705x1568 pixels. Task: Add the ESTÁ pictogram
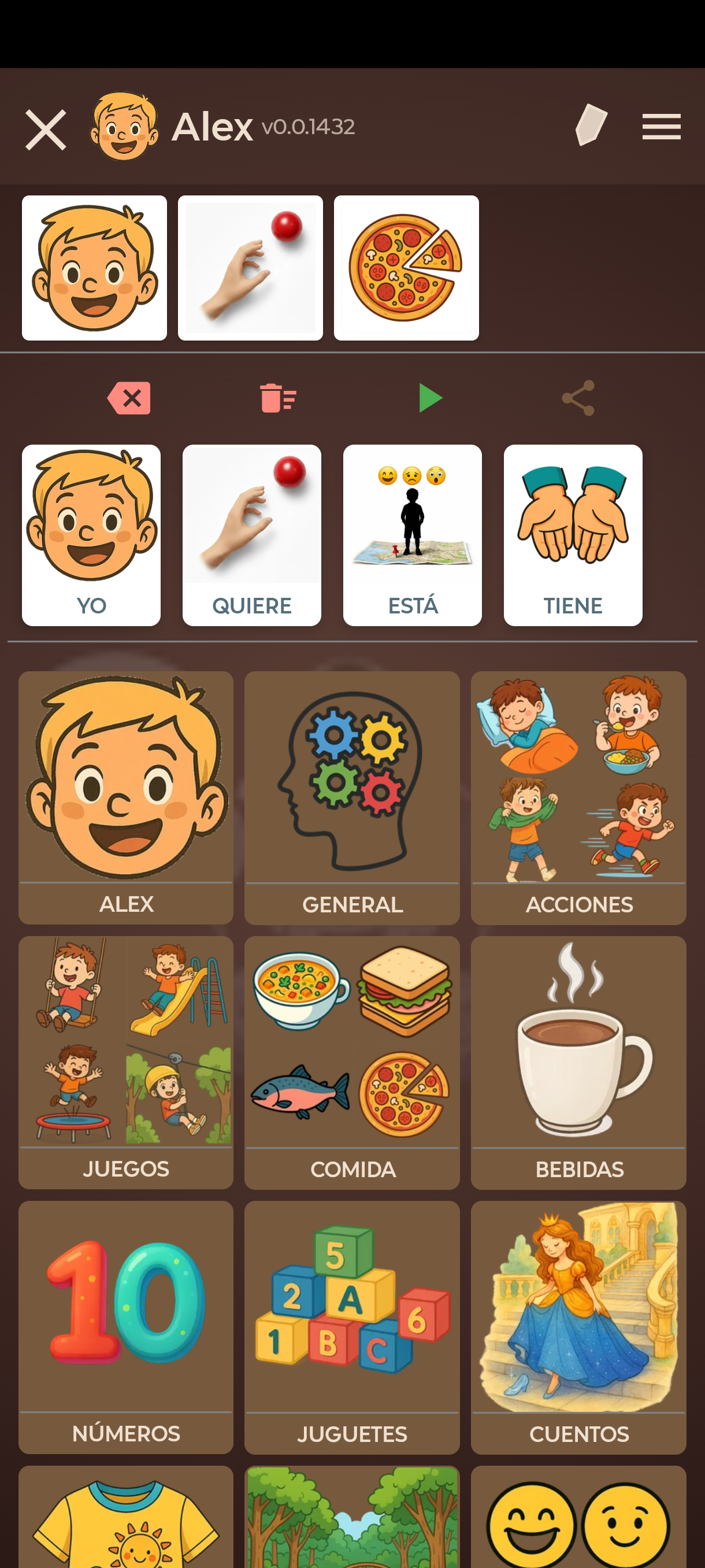413,535
